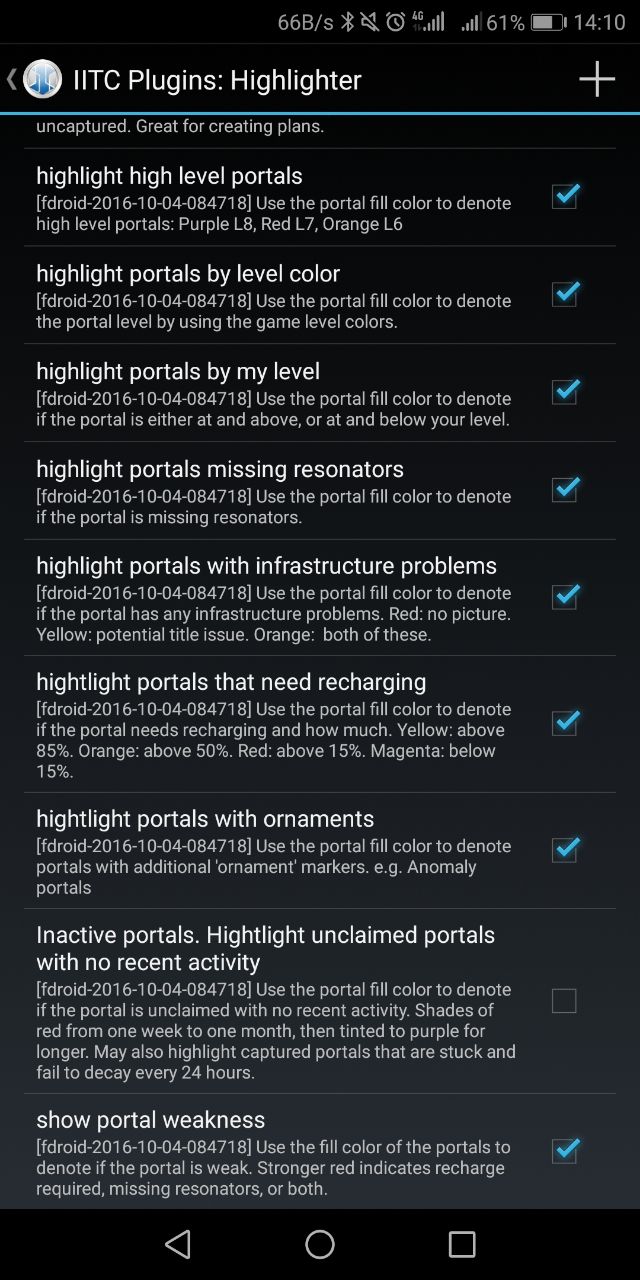Uncheck highlight high level portals
640x1280 pixels.
[564, 196]
